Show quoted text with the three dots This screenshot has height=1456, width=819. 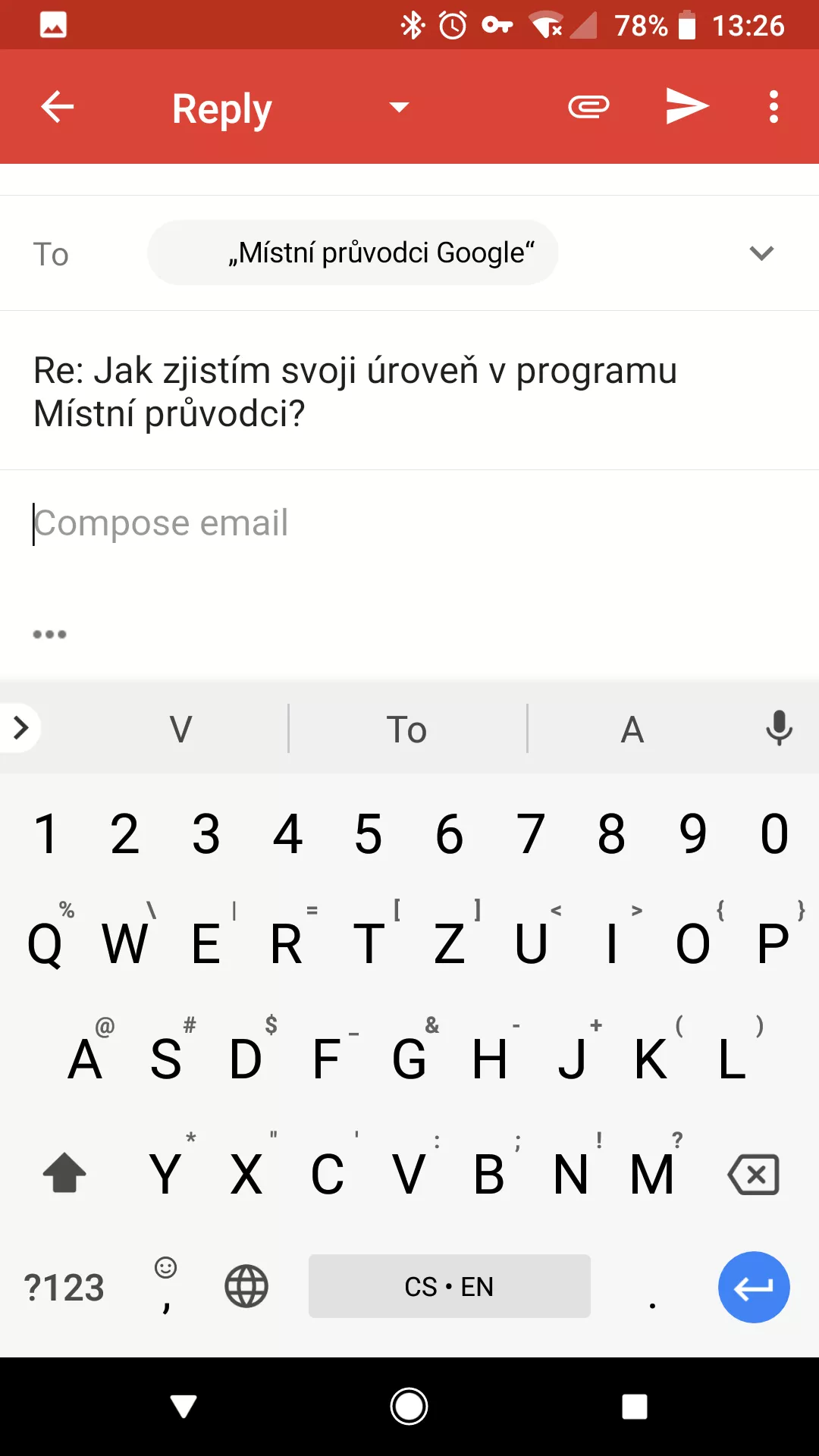[x=50, y=634]
